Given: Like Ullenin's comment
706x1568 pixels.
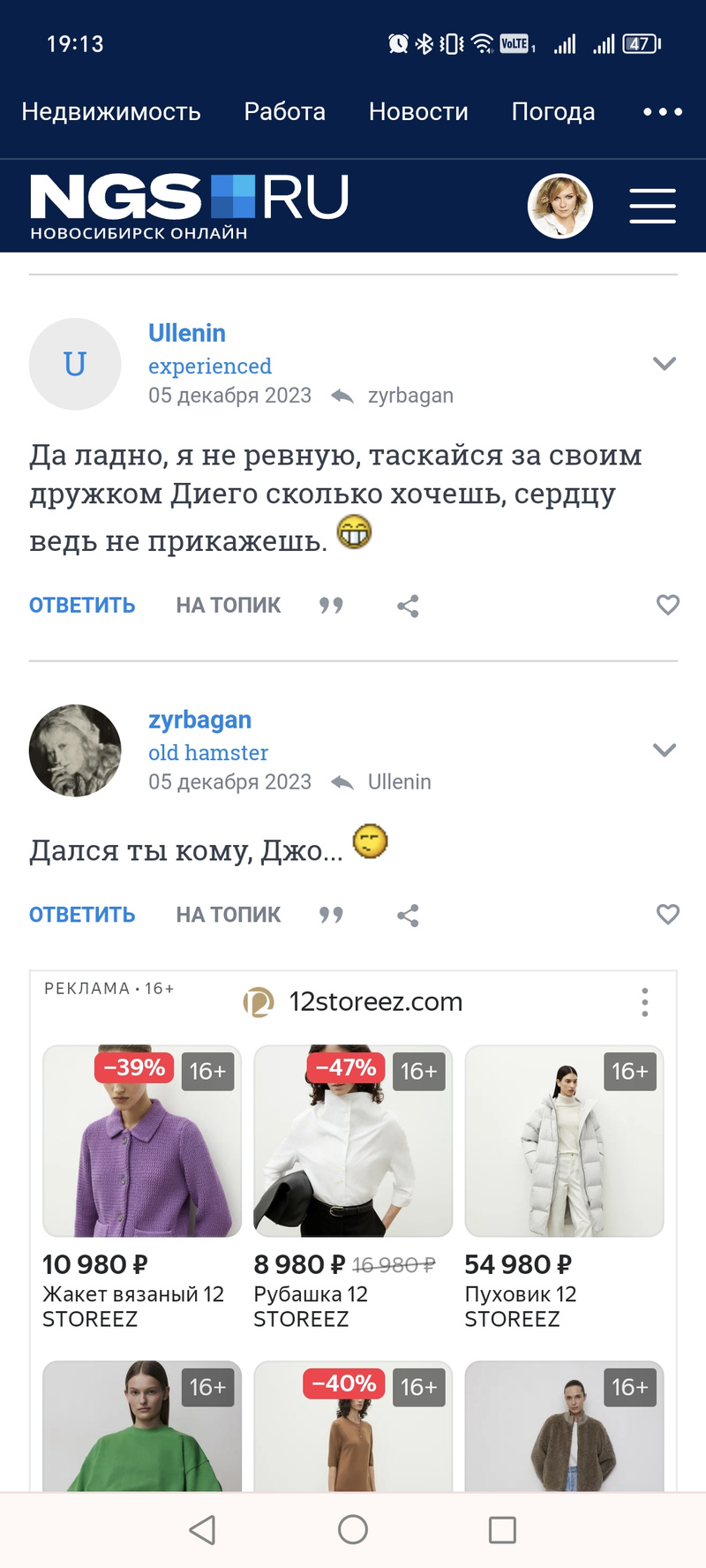Looking at the screenshot, I should click(x=668, y=605).
